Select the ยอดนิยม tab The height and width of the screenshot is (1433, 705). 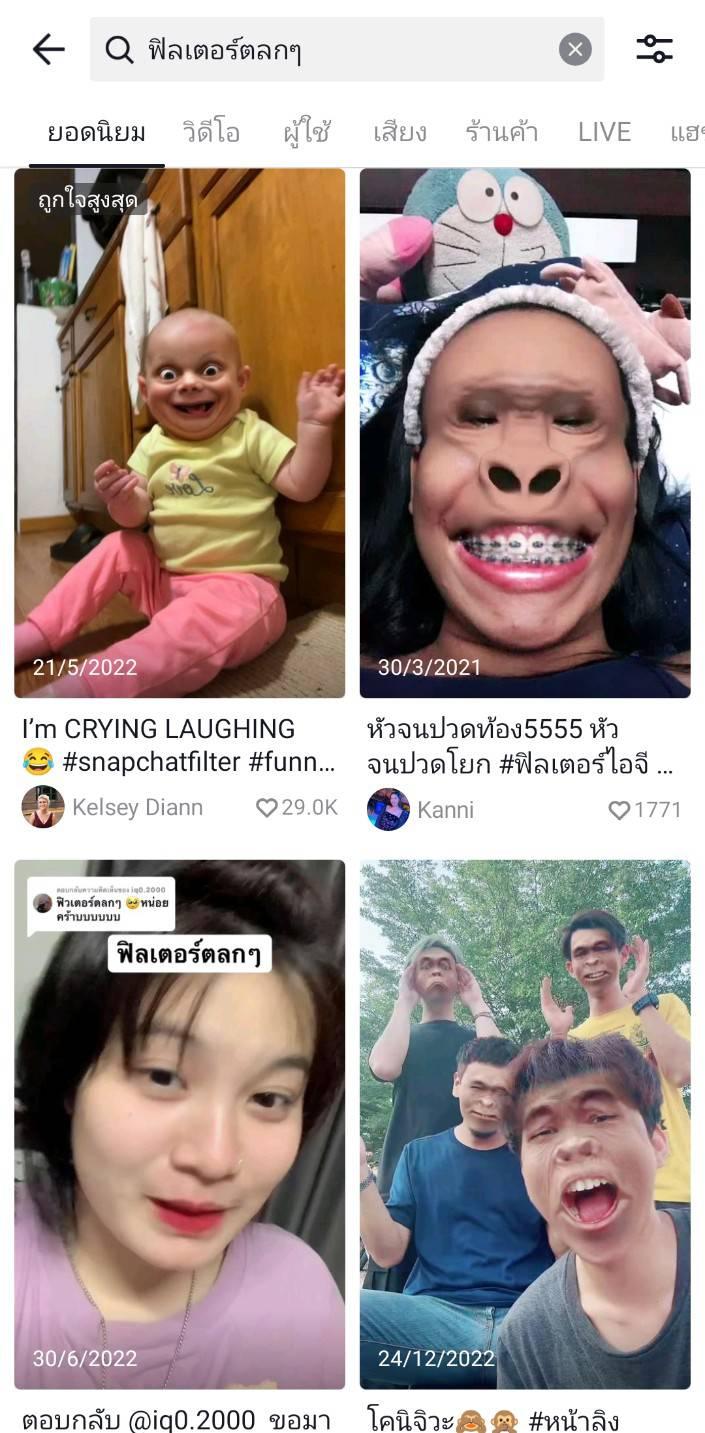click(x=97, y=132)
